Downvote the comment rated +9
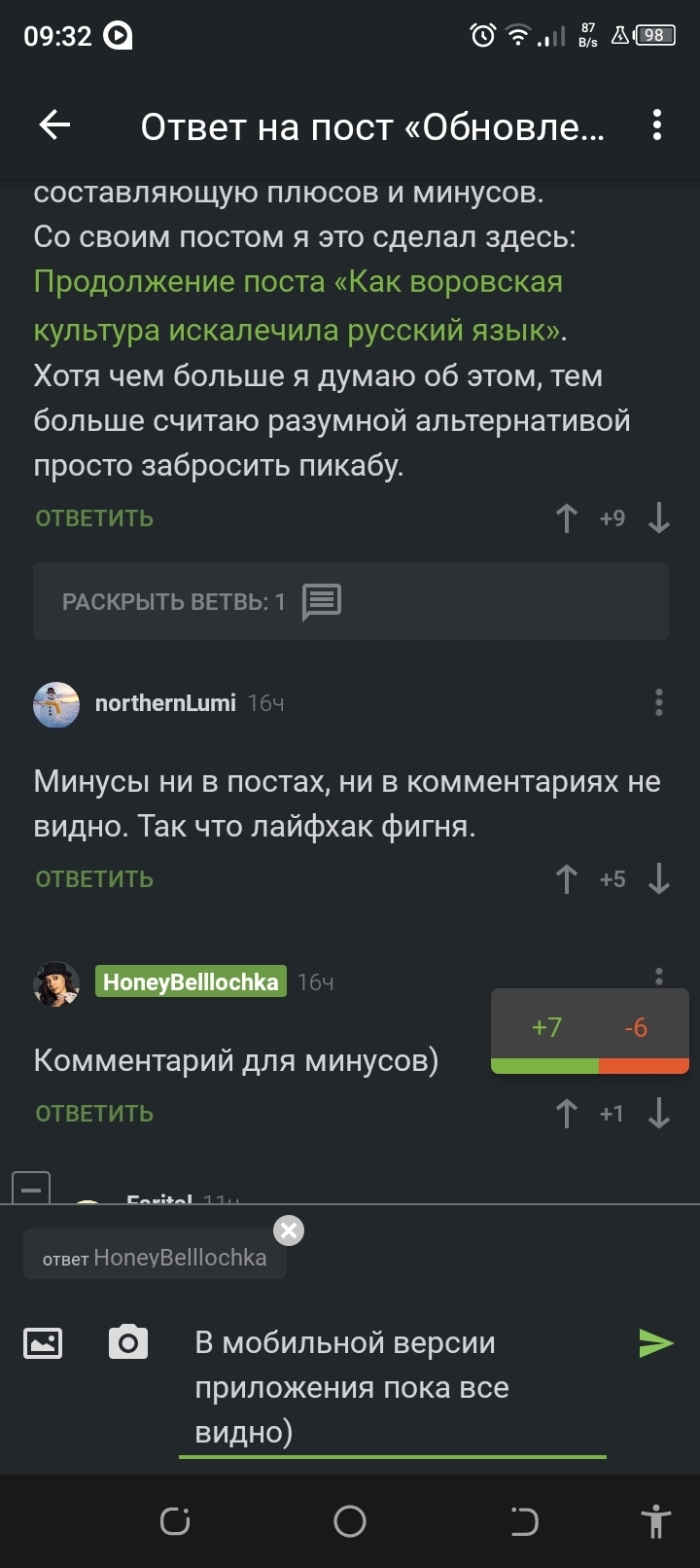Screen dimensions: 700x1568 tap(659, 518)
